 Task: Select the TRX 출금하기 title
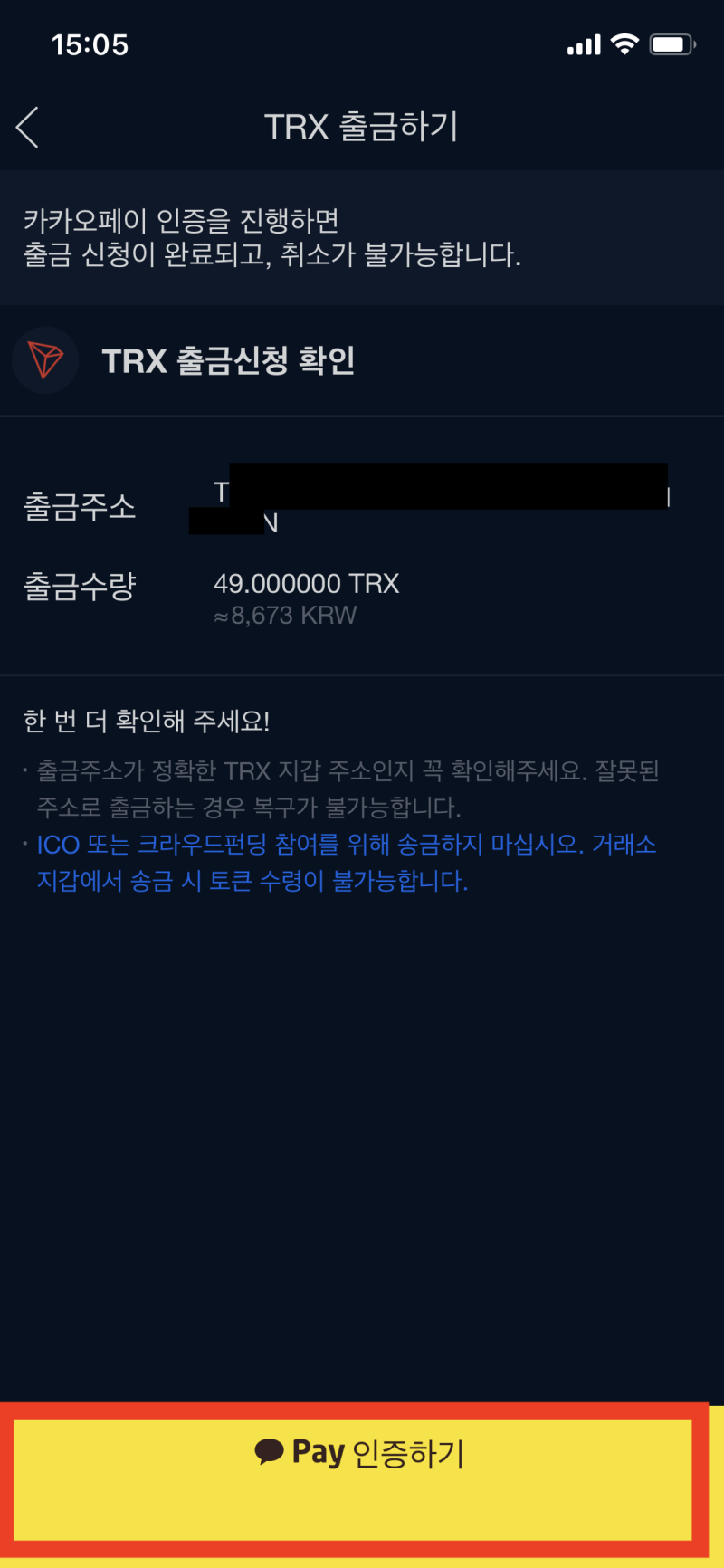(x=361, y=127)
